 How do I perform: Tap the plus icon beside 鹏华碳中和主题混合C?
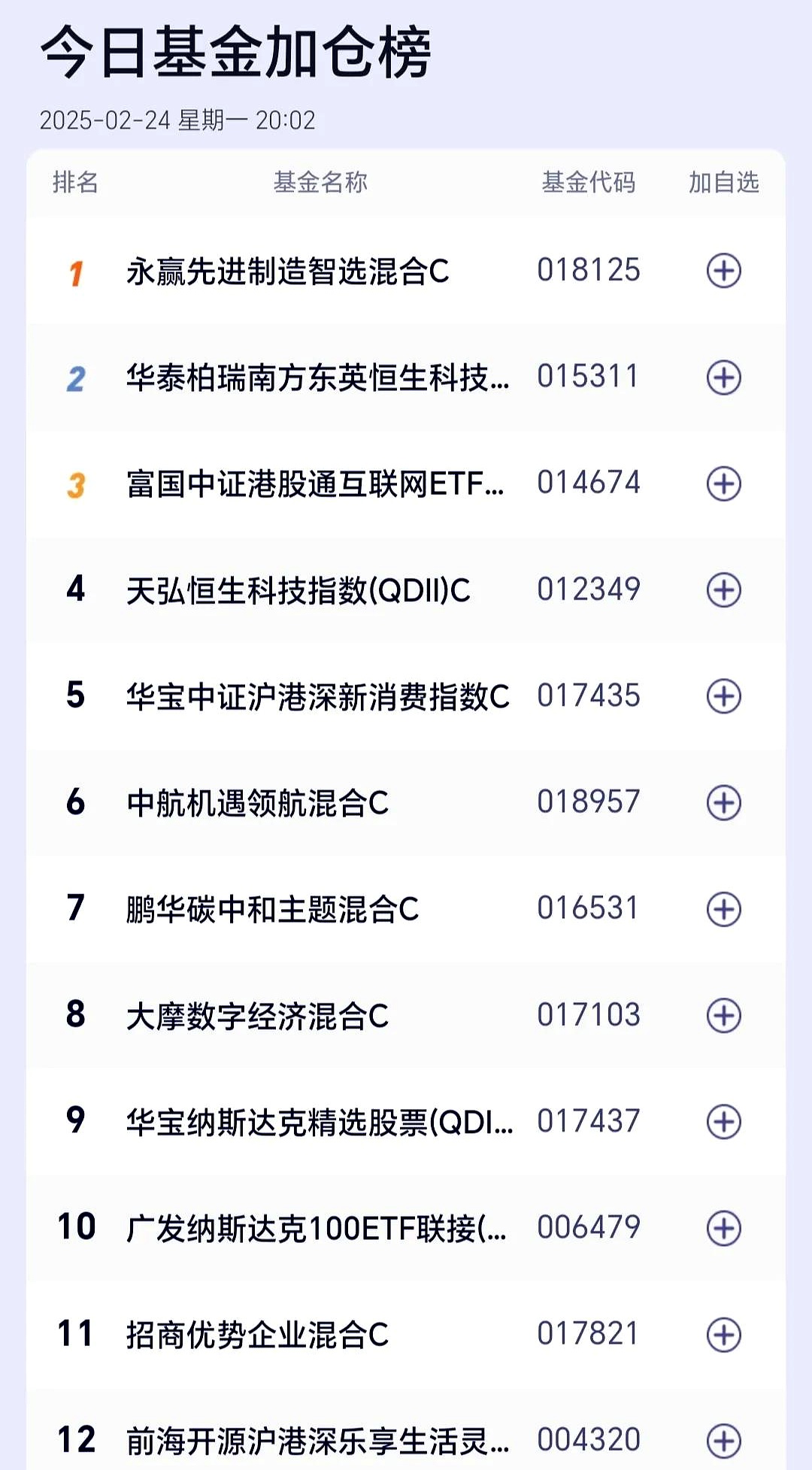click(x=723, y=909)
